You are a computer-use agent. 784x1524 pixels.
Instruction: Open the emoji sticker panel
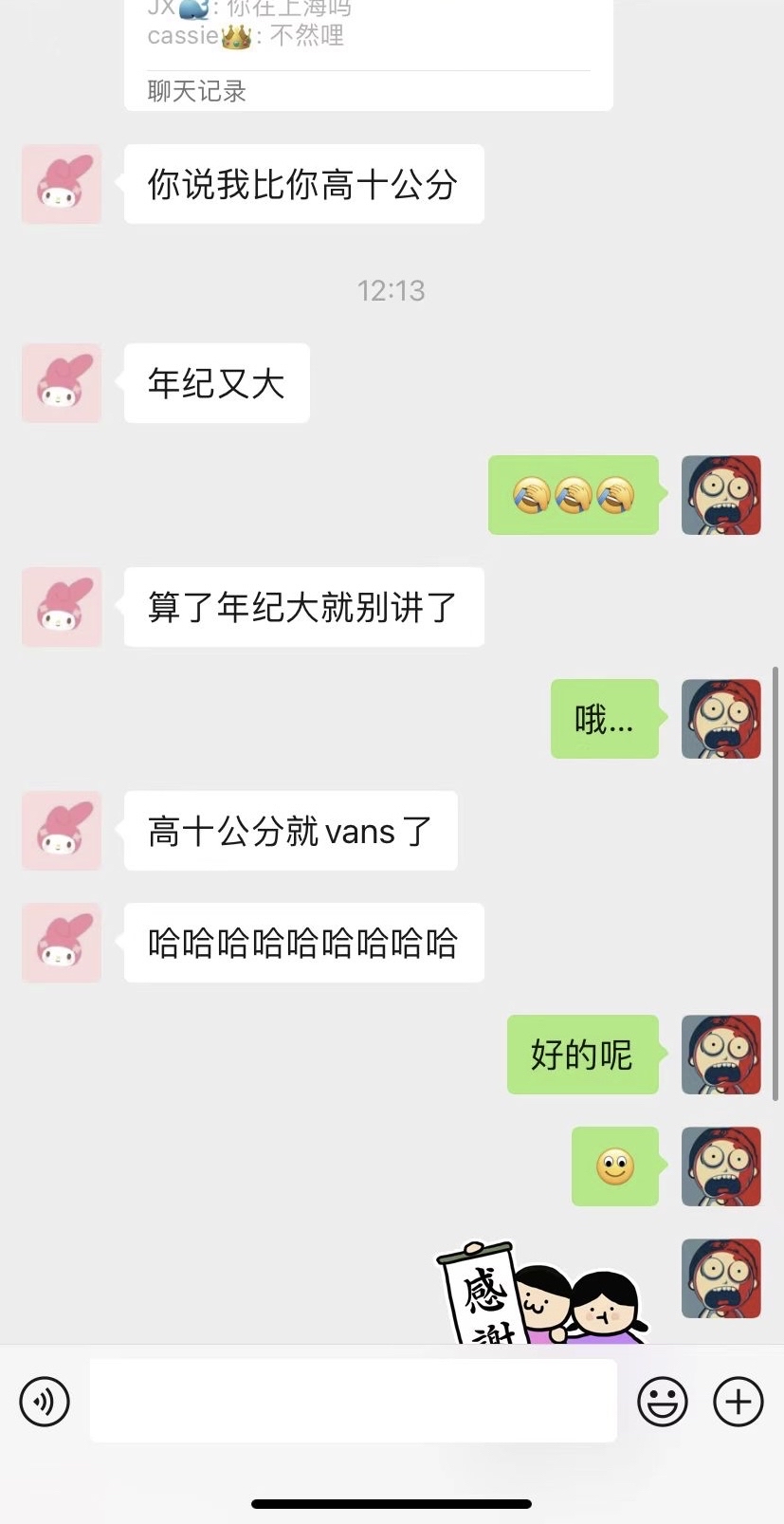click(662, 1401)
